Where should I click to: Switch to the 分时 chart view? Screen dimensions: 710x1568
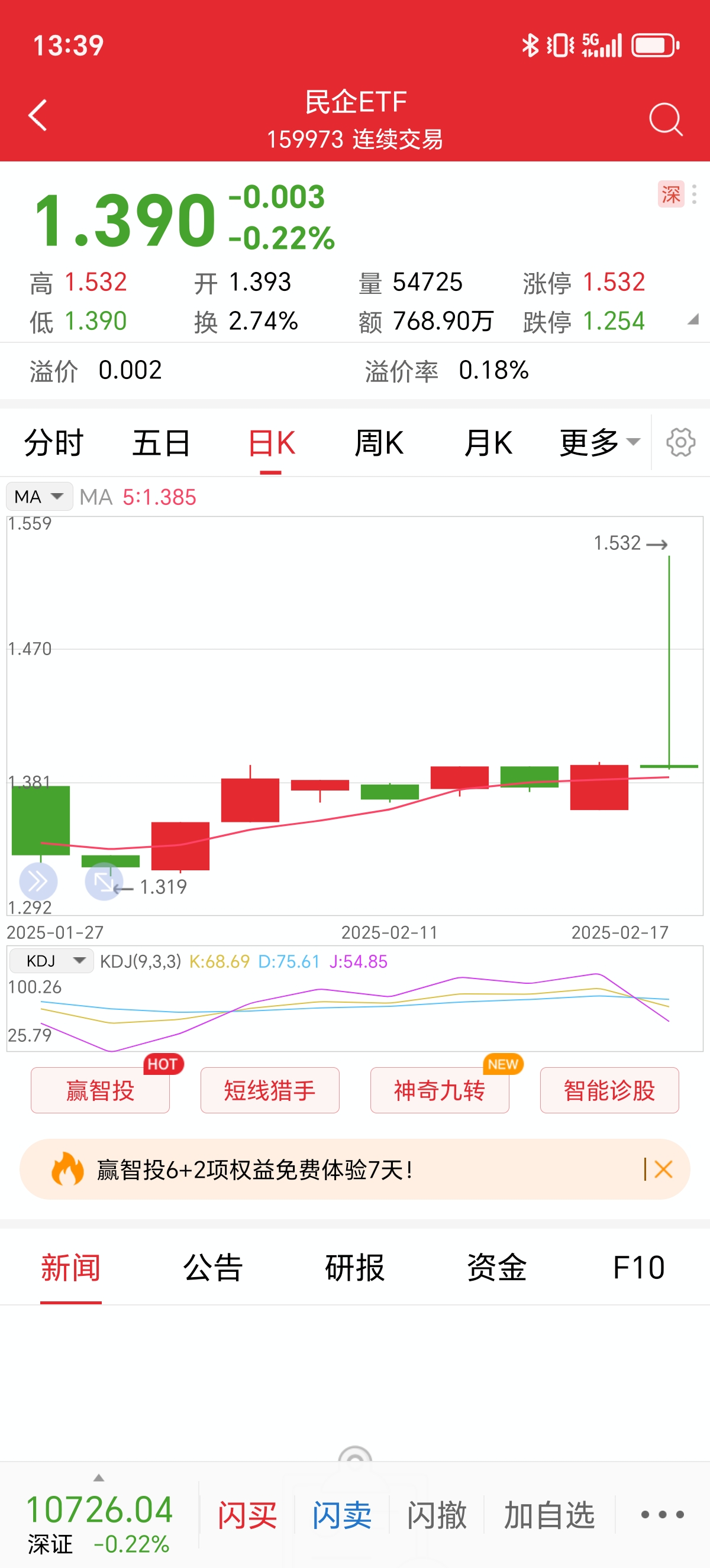(x=54, y=442)
